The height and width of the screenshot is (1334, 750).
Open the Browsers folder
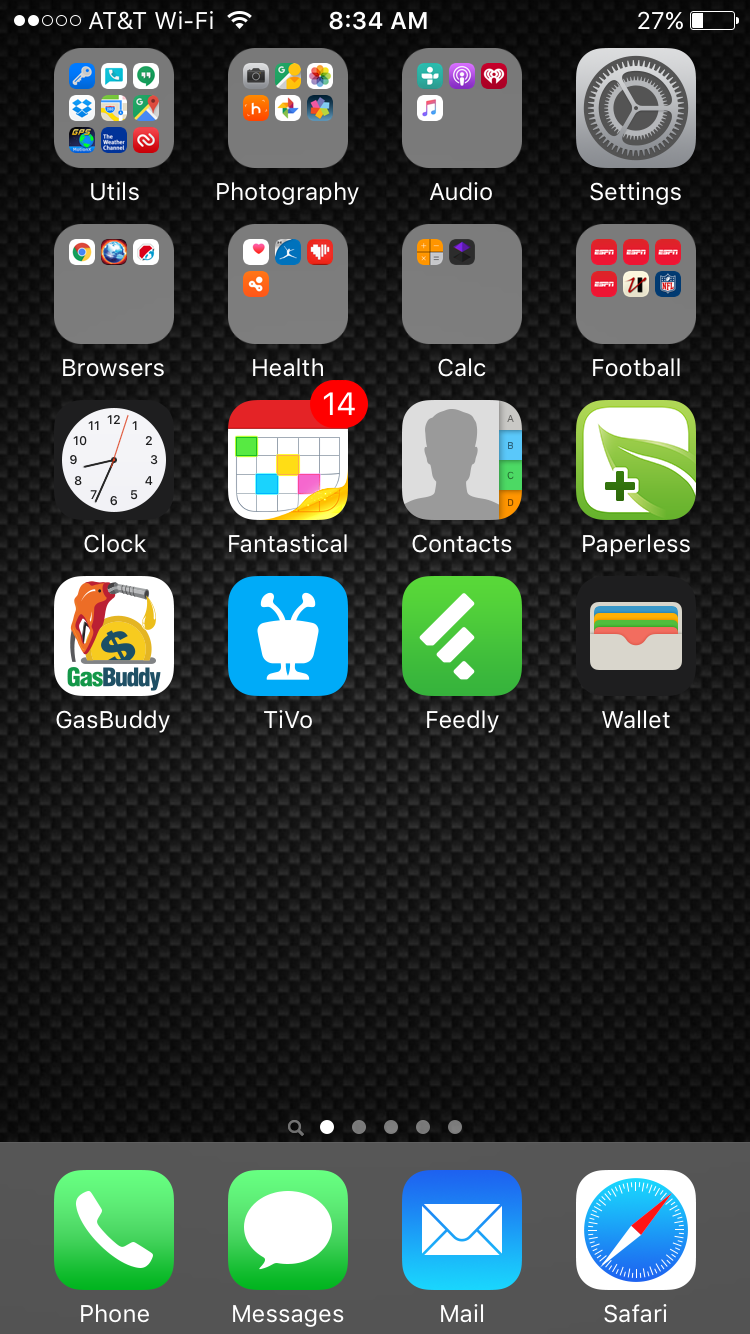pos(114,284)
